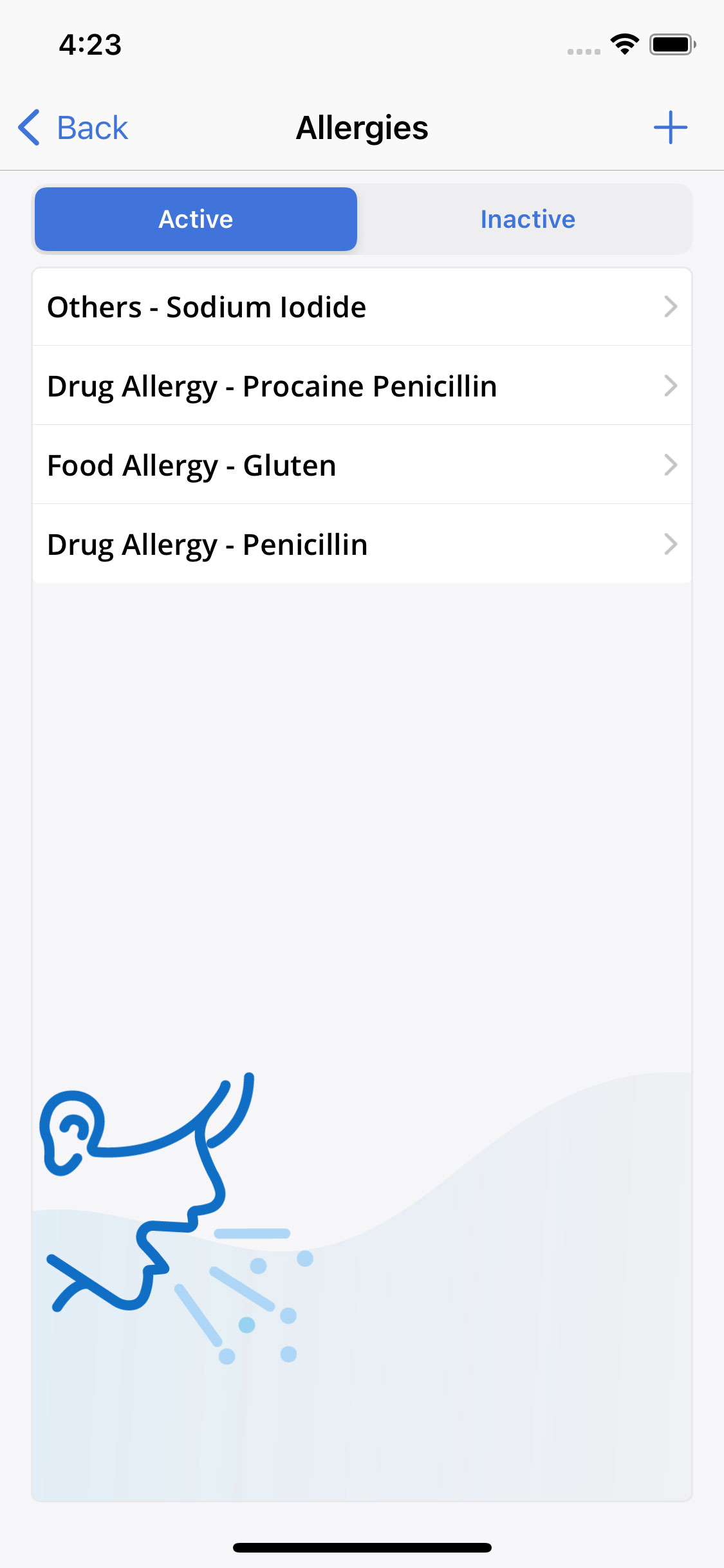The width and height of the screenshot is (724, 1568).
Task: Open the Drug Allergy - Penicillin details
Action: (x=362, y=544)
